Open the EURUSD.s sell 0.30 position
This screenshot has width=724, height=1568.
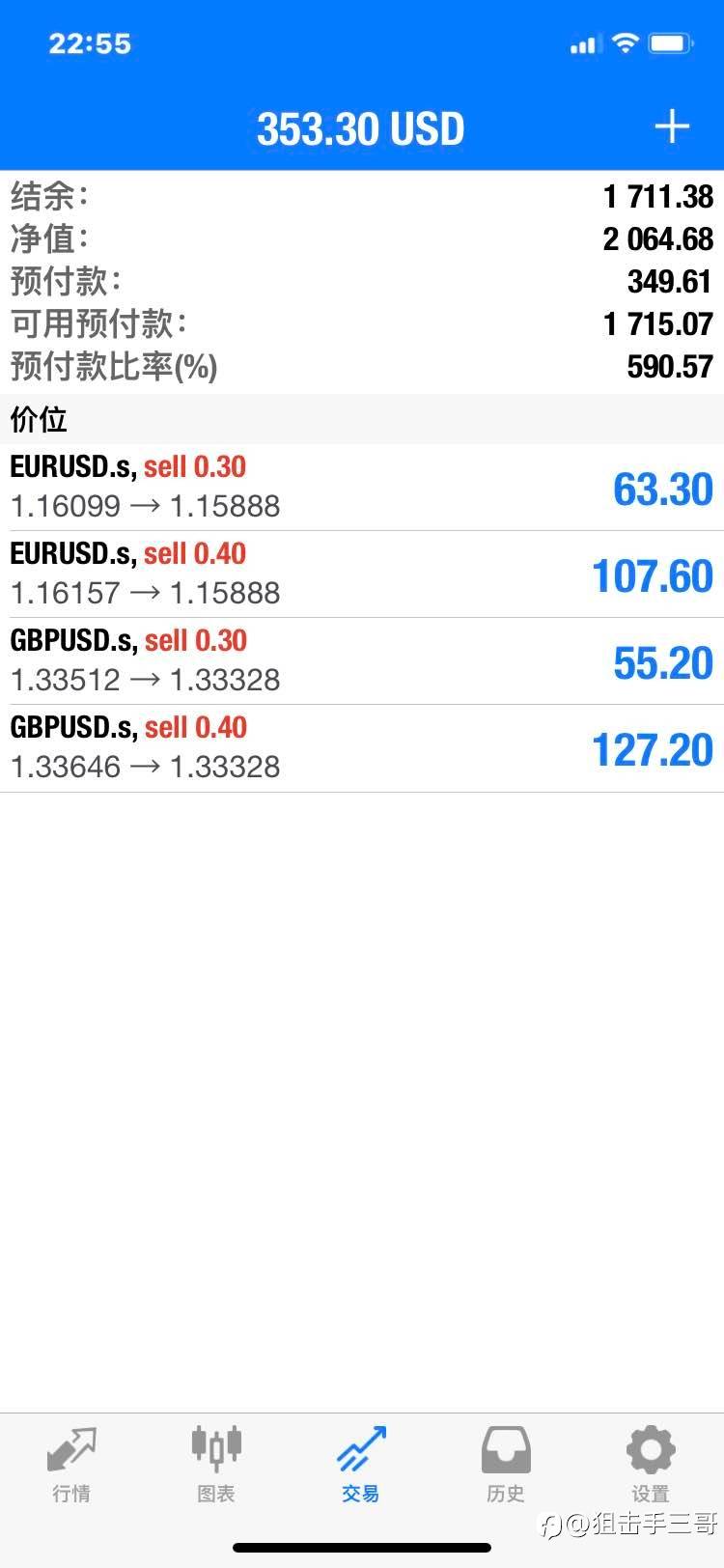pyautogui.click(x=362, y=488)
